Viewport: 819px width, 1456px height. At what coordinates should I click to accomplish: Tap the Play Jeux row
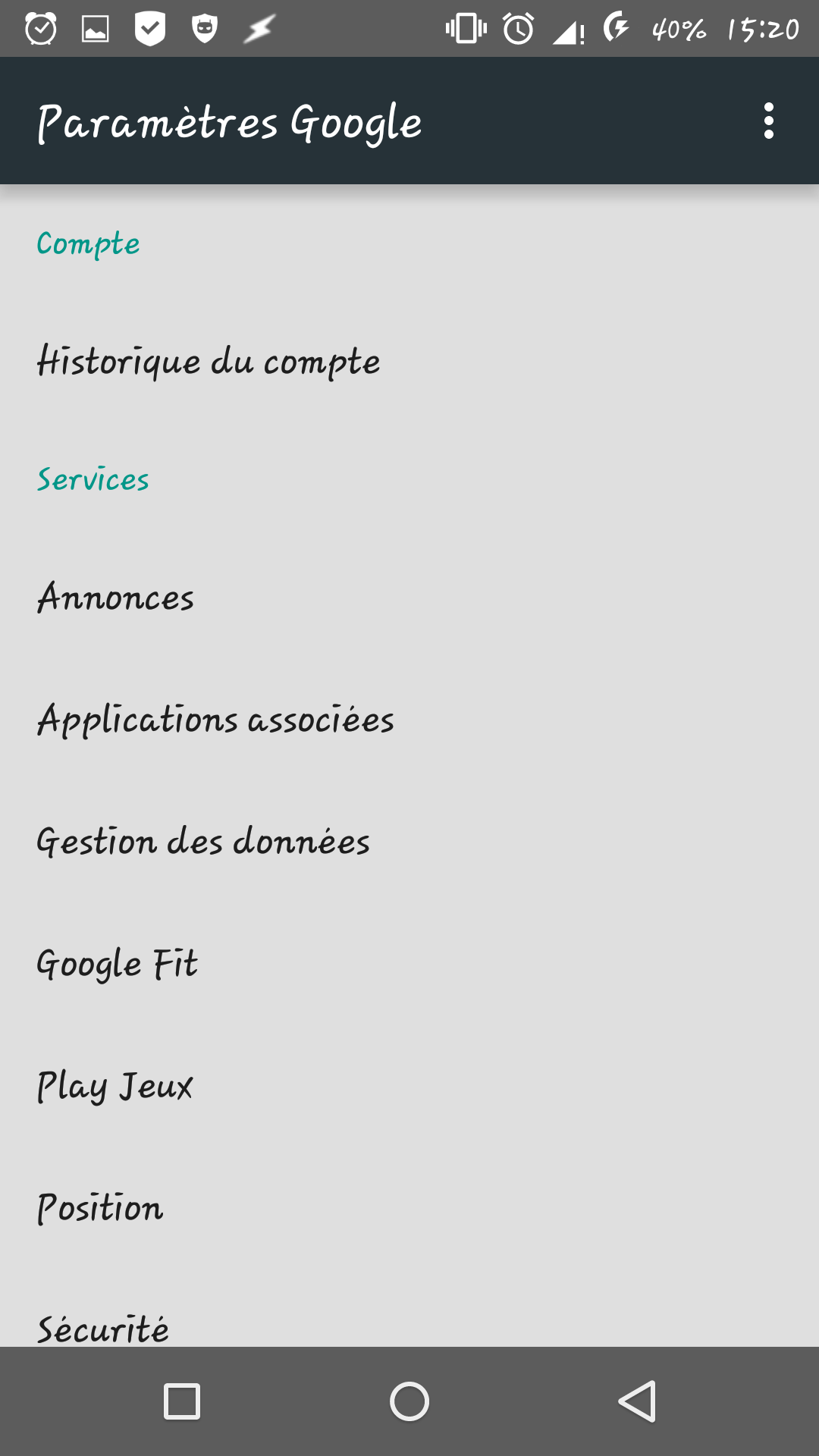coord(409,1086)
